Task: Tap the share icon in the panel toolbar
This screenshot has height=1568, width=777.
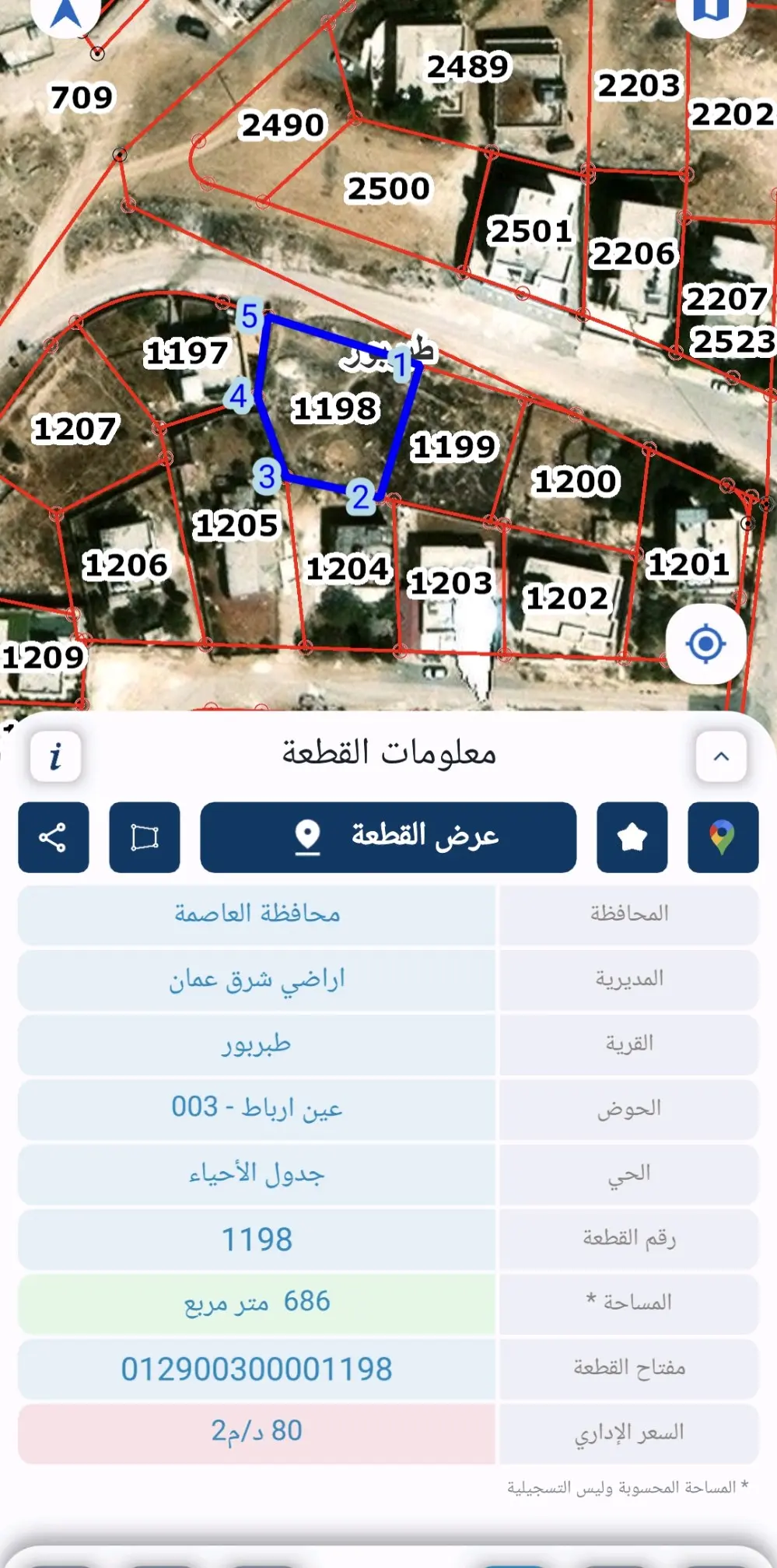Action: pyautogui.click(x=51, y=838)
